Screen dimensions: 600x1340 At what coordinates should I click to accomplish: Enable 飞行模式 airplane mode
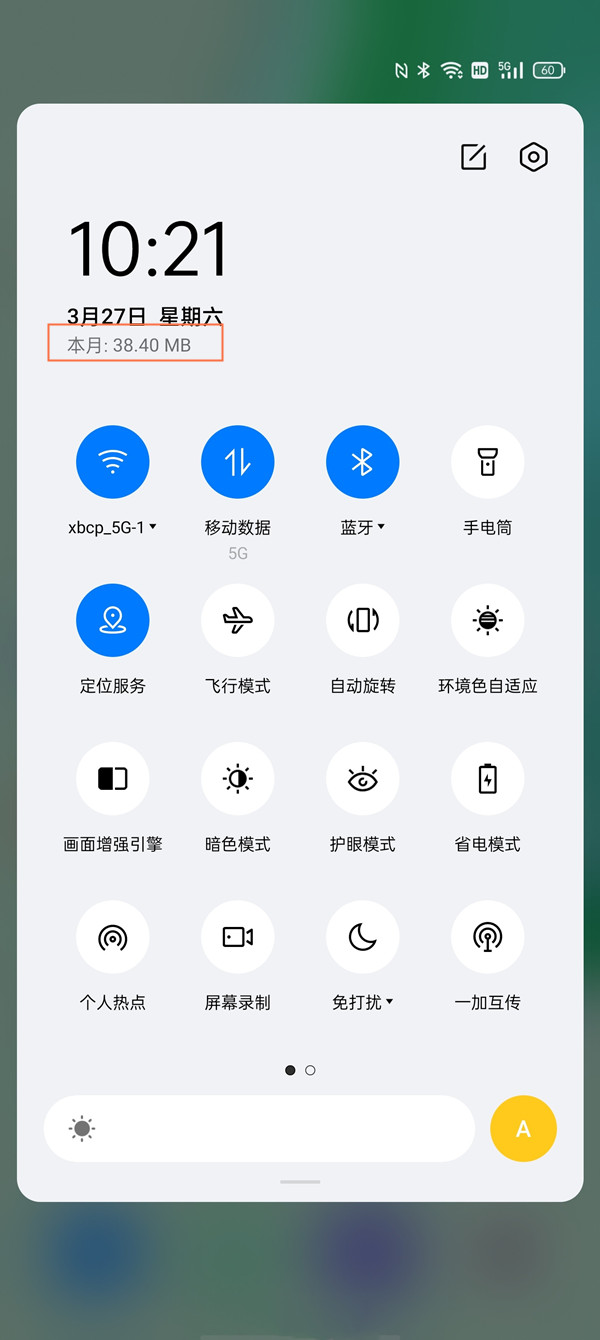(x=238, y=621)
